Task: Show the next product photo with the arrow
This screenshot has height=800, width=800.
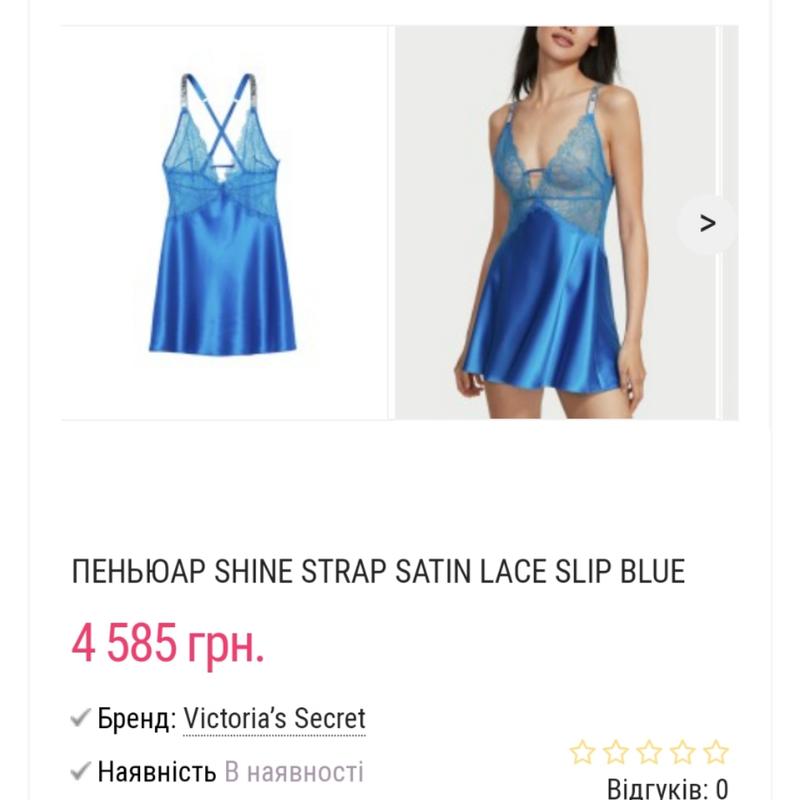Action: tap(707, 224)
